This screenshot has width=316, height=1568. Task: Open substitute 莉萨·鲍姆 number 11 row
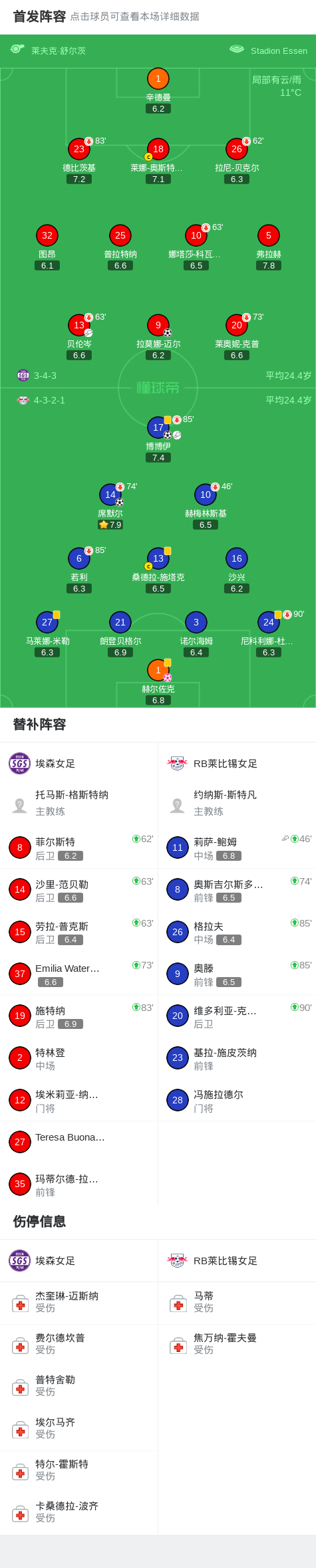(x=237, y=847)
